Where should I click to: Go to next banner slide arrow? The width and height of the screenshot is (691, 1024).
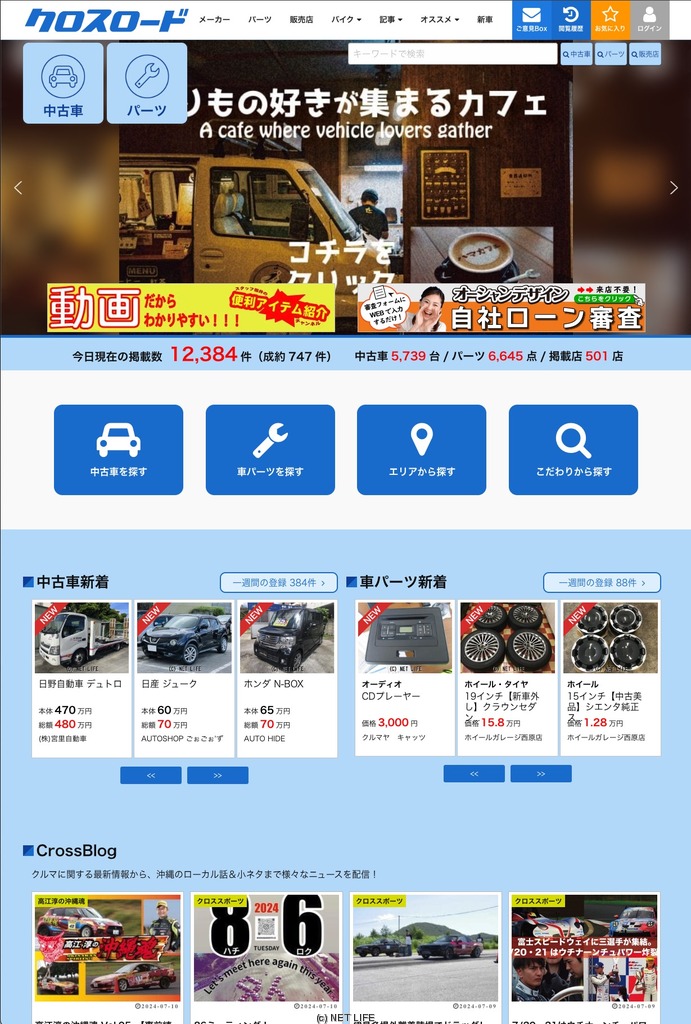point(673,187)
